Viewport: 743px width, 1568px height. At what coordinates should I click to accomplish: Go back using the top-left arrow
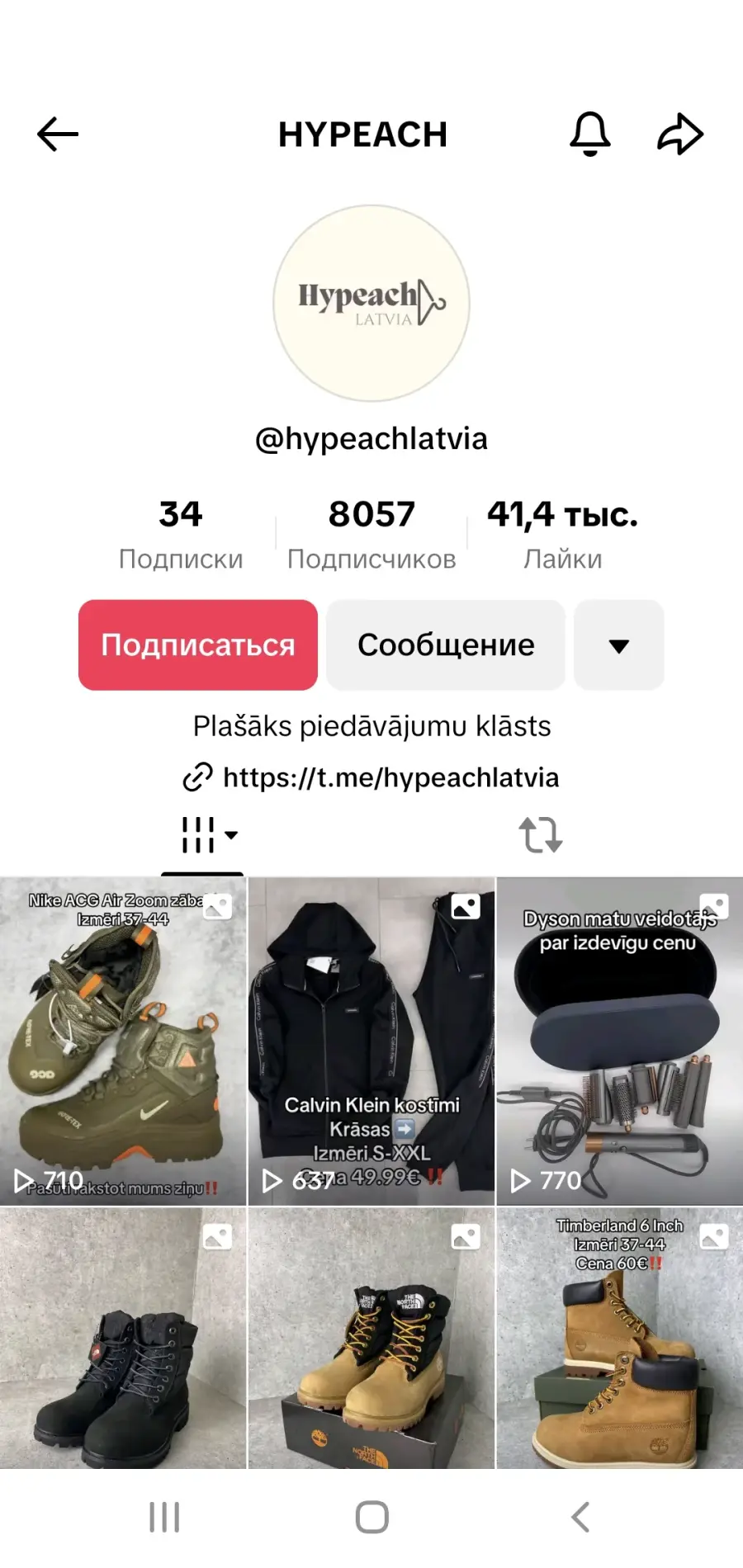coord(58,135)
